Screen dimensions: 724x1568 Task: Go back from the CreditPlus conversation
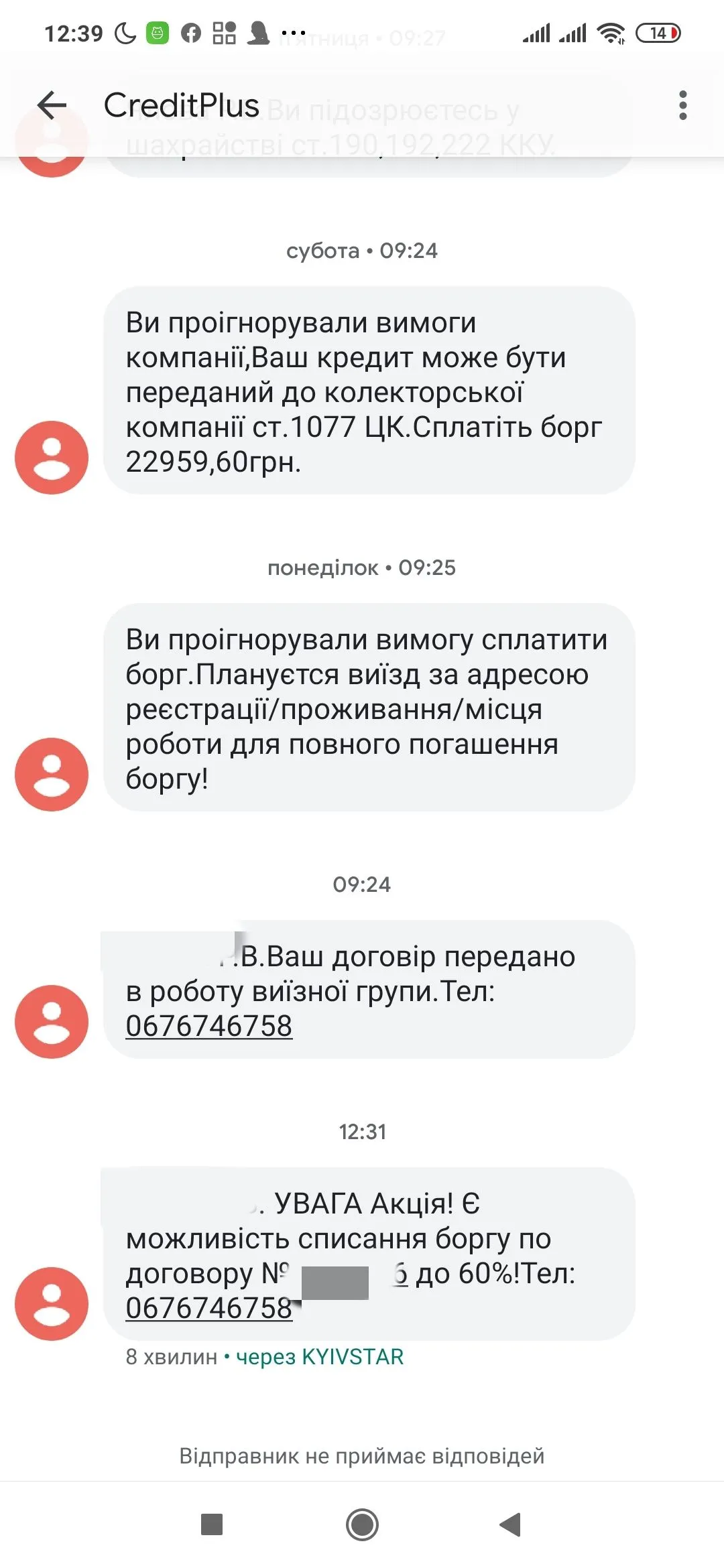point(52,105)
